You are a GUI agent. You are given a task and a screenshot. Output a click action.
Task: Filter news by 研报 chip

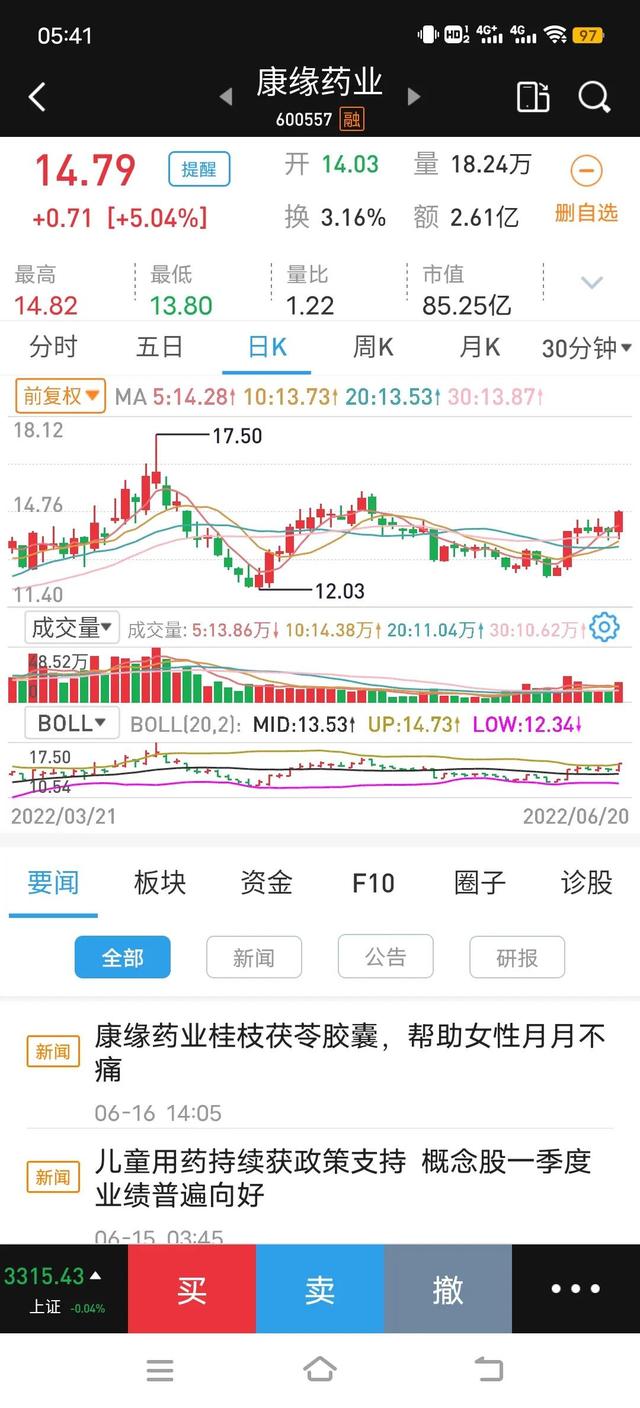517,958
